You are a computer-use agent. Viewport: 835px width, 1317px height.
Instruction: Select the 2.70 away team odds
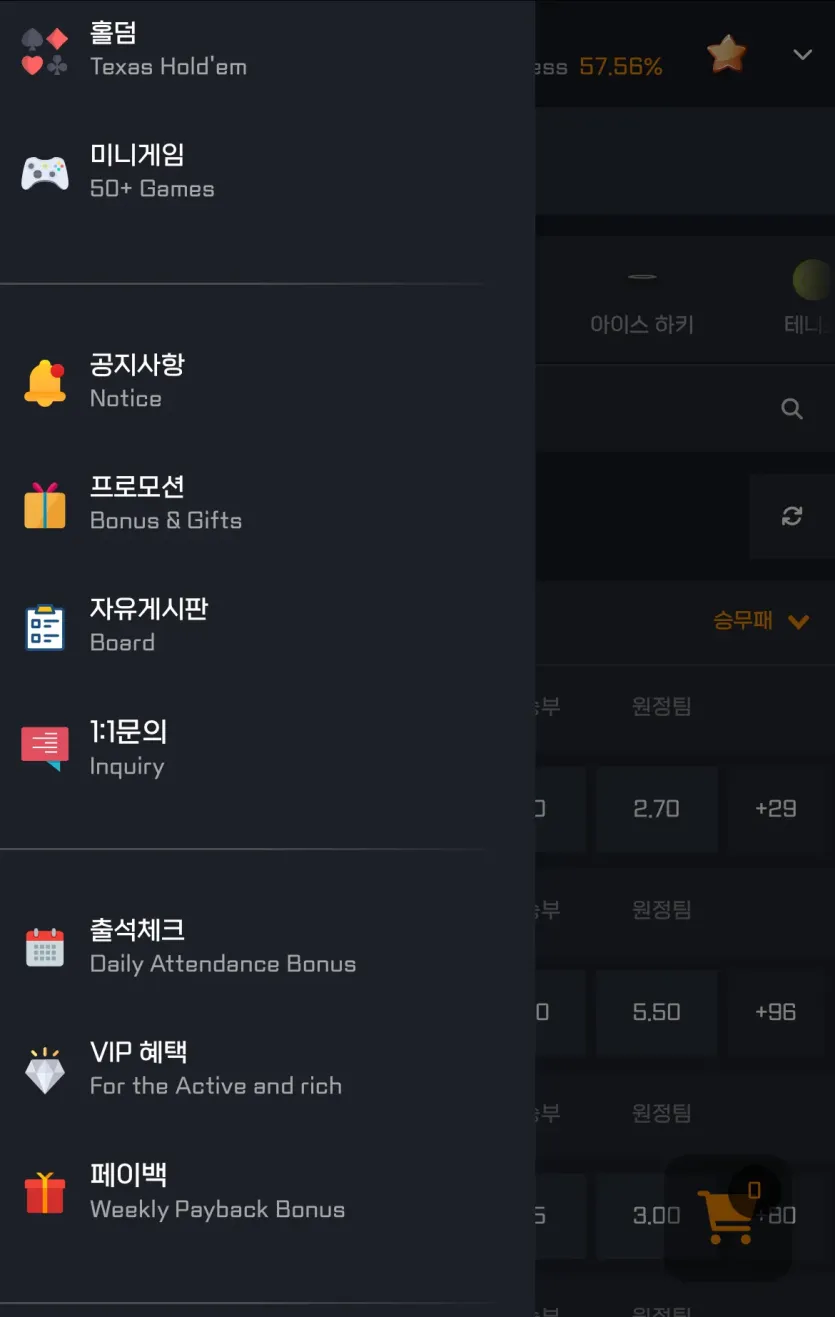tap(657, 809)
